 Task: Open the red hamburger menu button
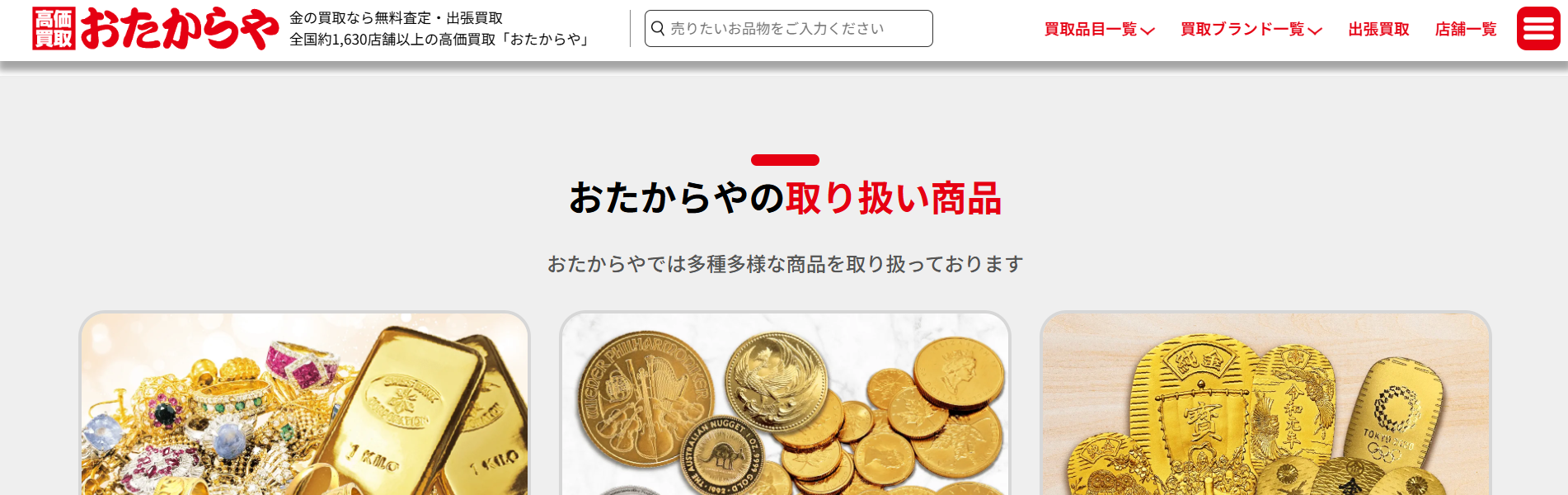click(1537, 29)
